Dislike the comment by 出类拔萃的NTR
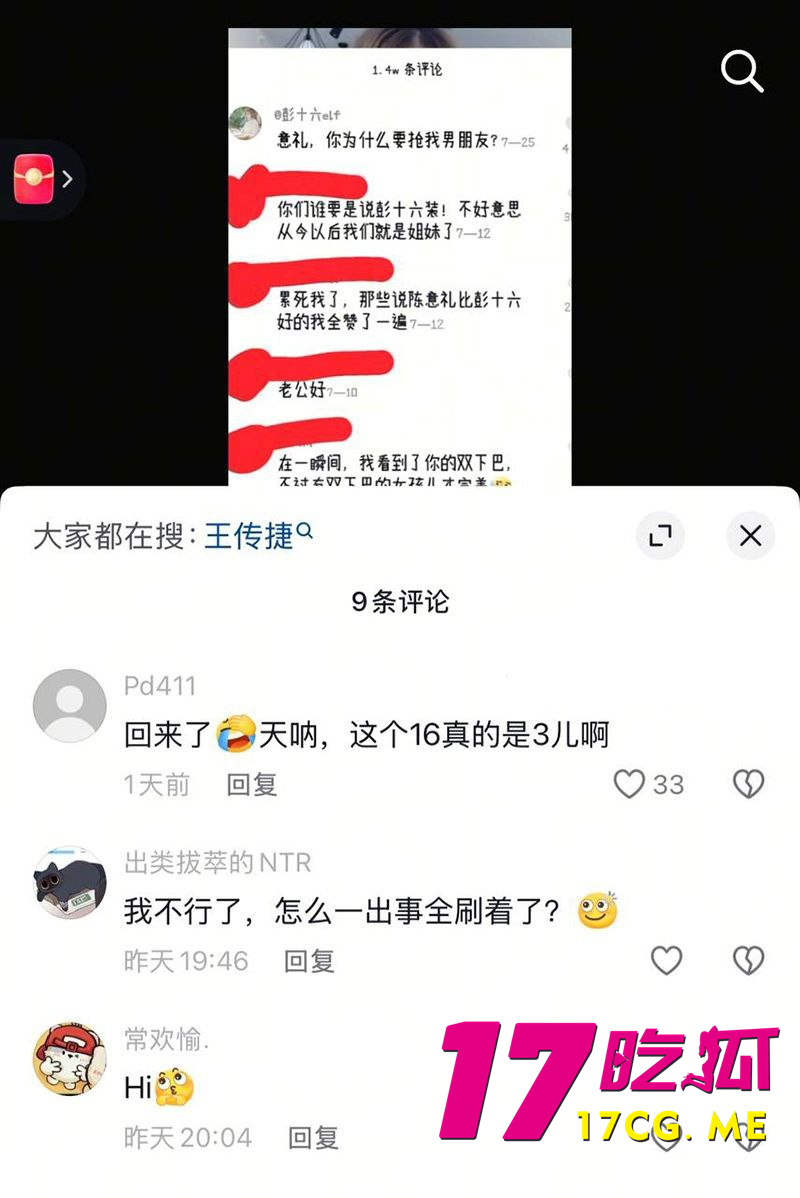This screenshot has height=1198, width=800. point(748,961)
